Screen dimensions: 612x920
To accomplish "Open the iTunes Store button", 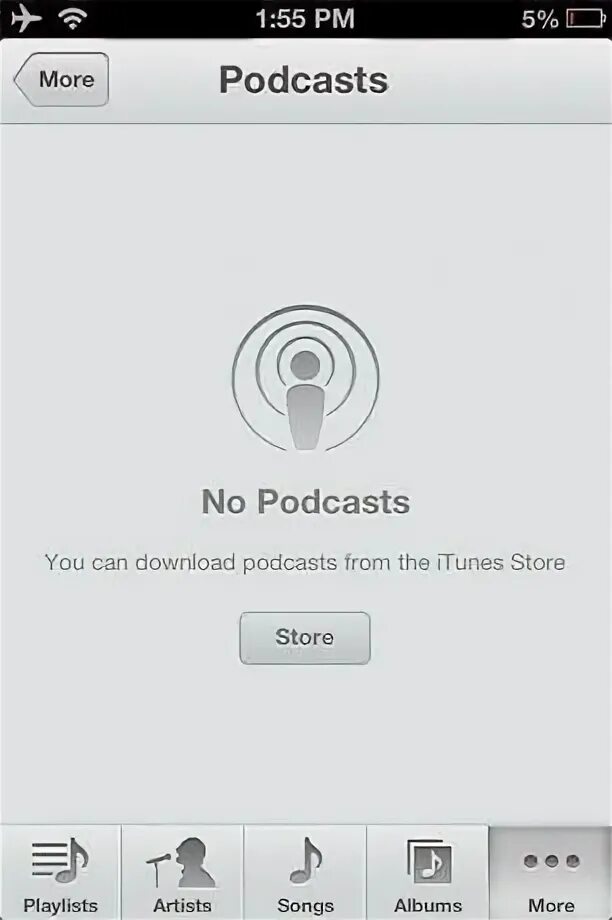I will [304, 638].
